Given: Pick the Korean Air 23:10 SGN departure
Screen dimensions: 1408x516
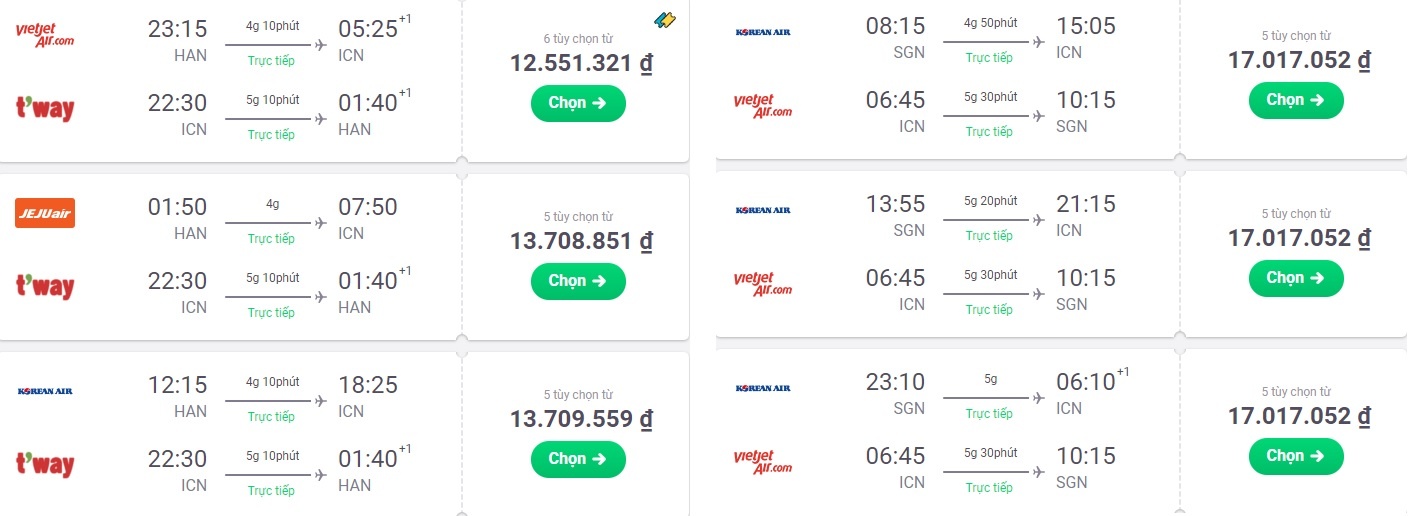Looking at the screenshot, I should 1296,456.
